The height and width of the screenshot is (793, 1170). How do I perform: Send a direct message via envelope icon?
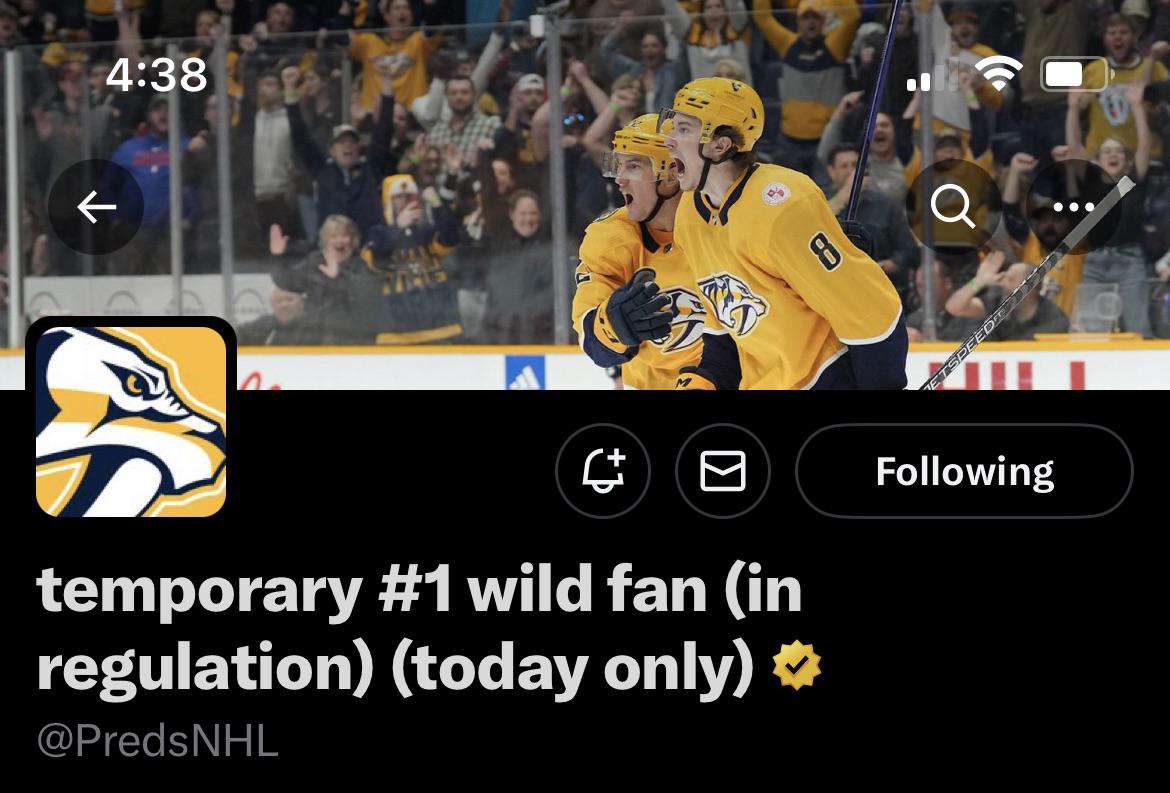[x=723, y=471]
